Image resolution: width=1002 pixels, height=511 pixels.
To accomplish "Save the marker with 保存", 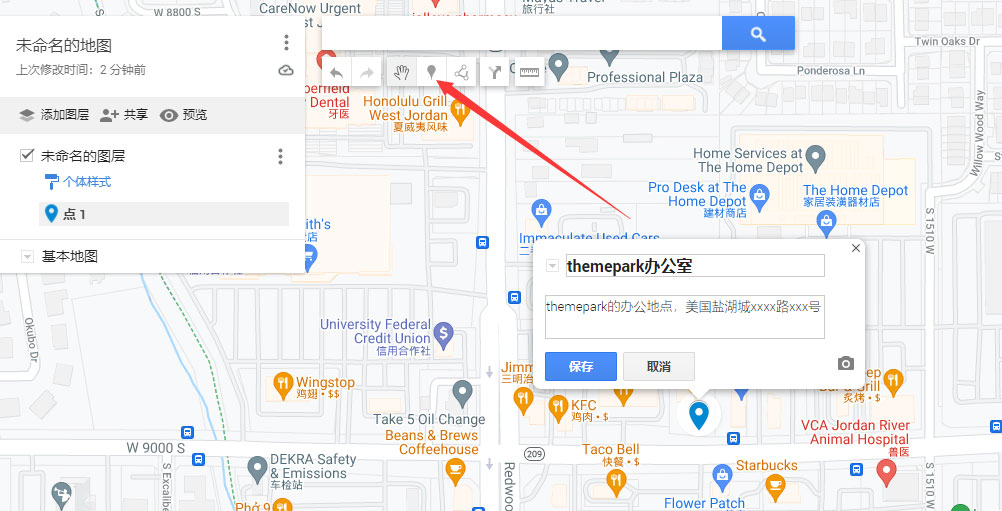I will (x=581, y=366).
